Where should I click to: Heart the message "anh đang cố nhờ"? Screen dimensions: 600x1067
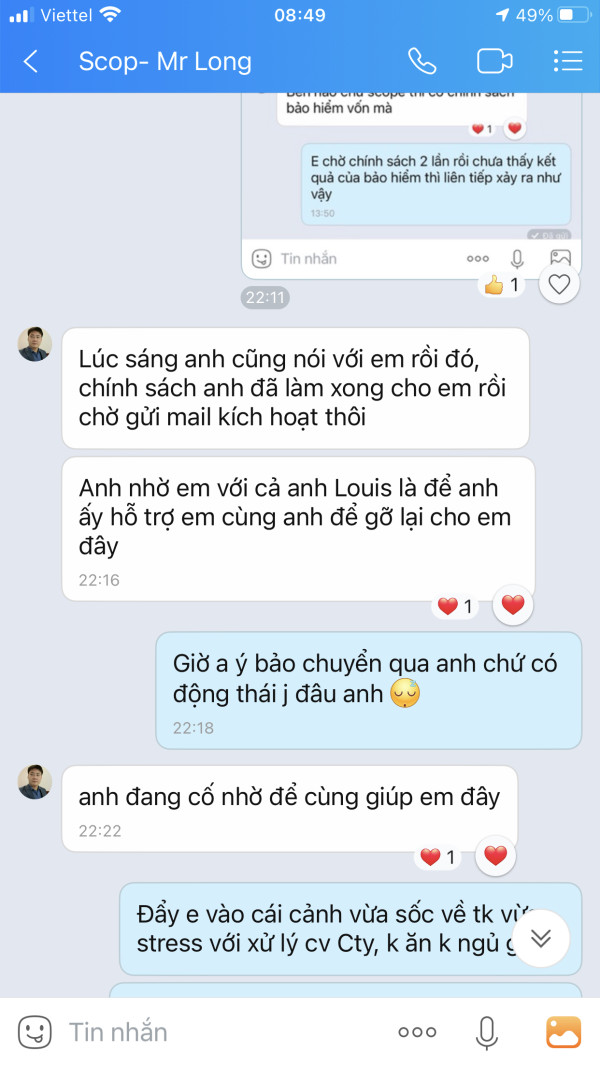tap(495, 856)
